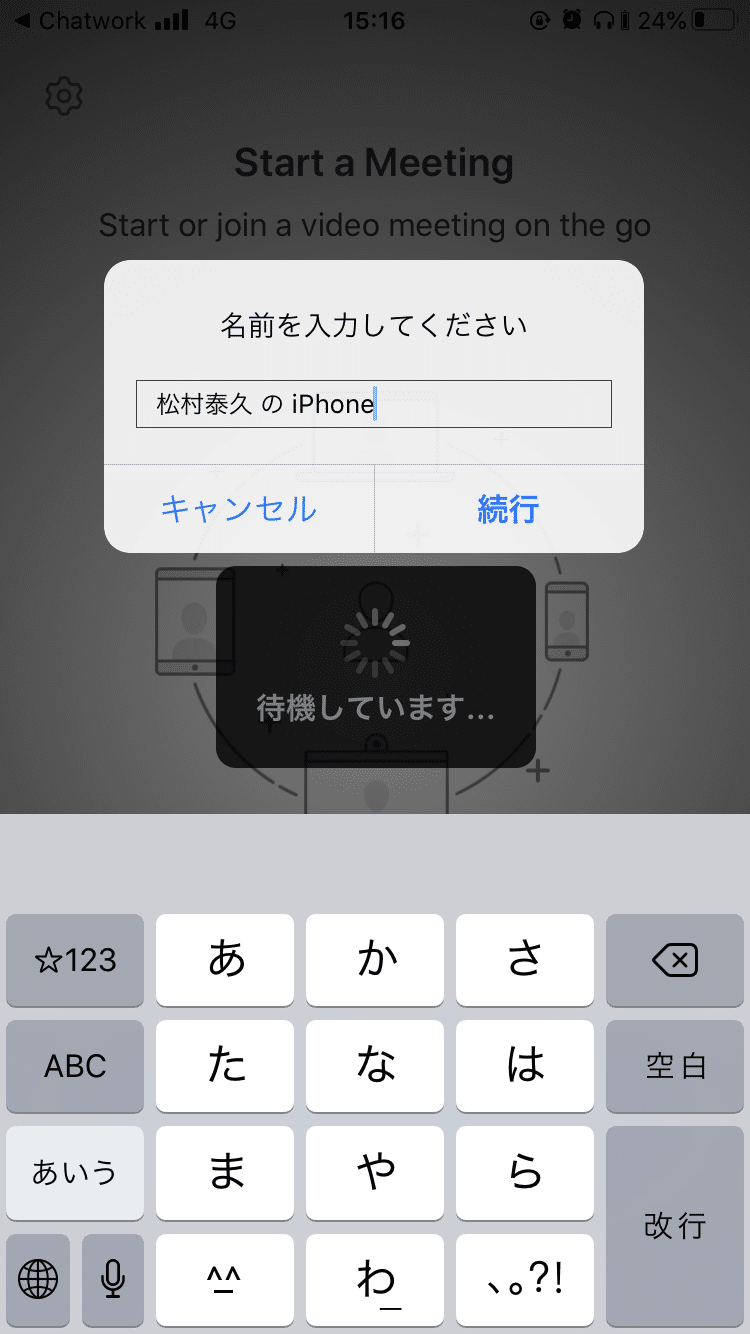Tap the 空白 space key

(x=674, y=1066)
